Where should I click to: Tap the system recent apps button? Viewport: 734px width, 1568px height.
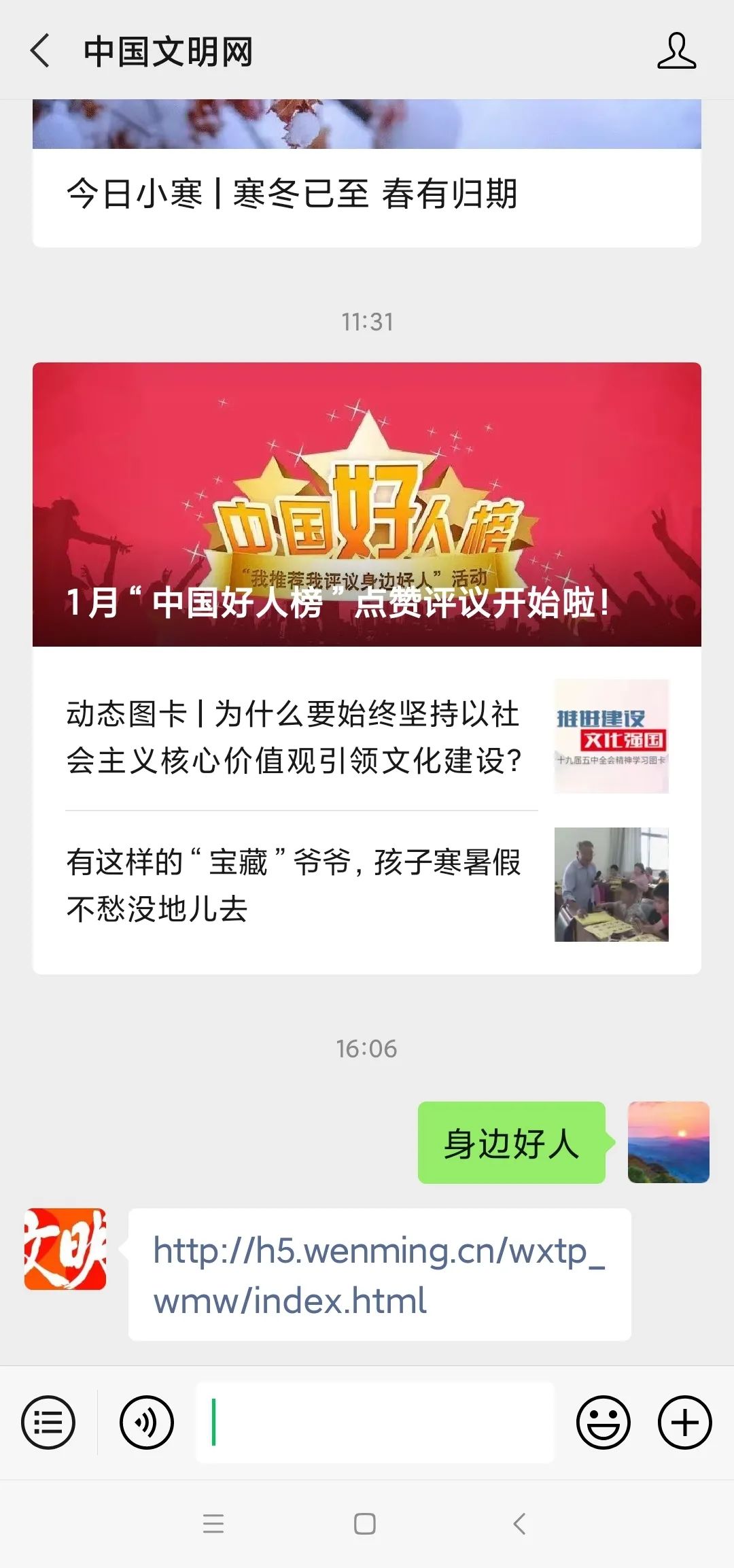(x=213, y=1524)
